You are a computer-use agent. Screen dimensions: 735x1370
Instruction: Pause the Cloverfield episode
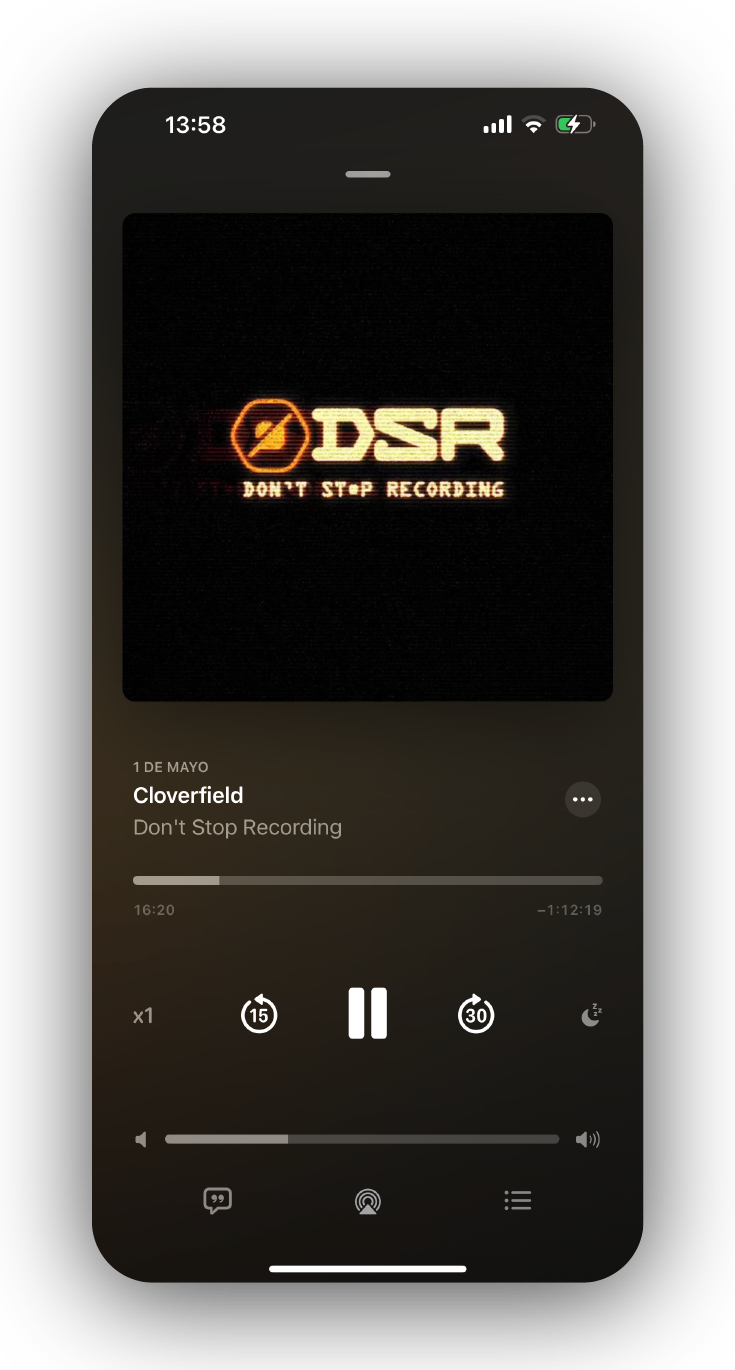pos(367,1014)
